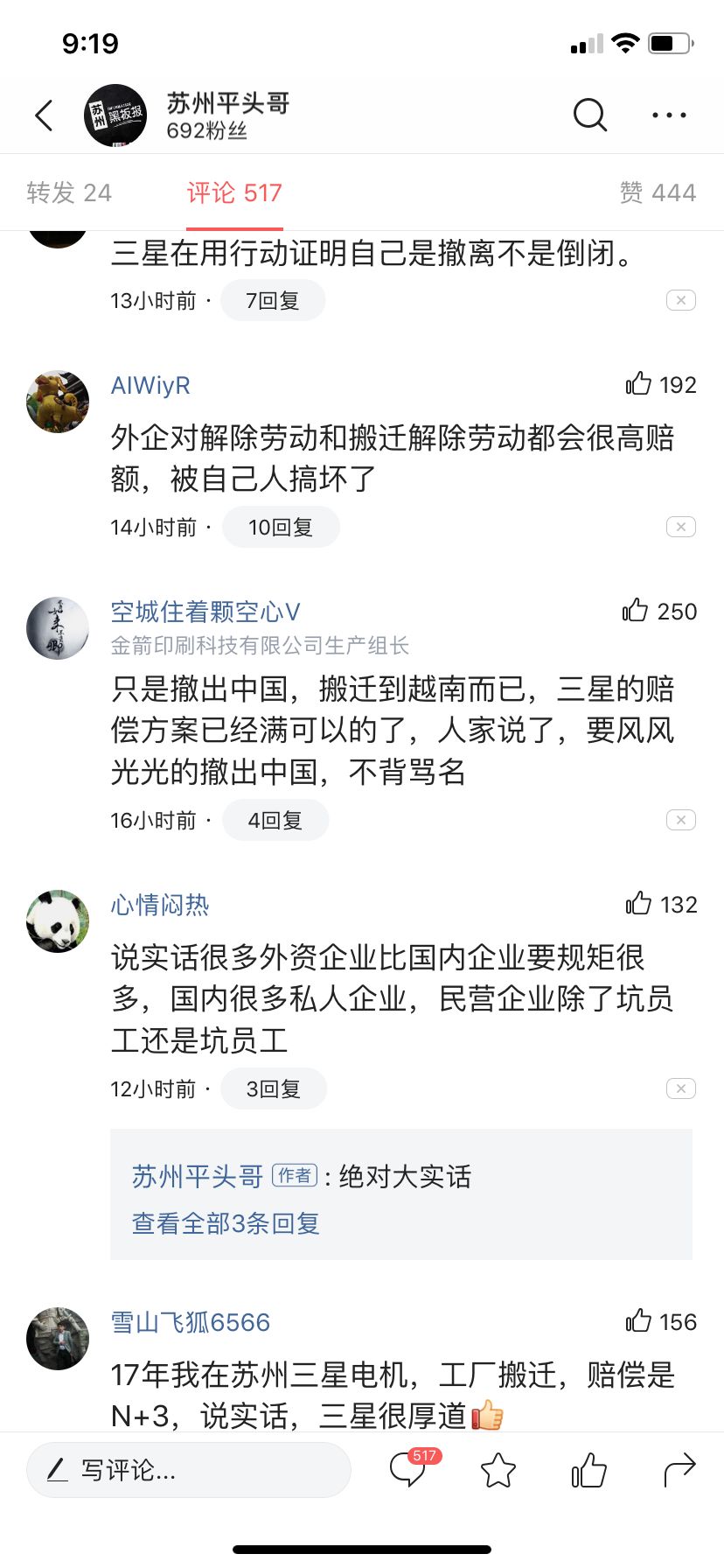The width and height of the screenshot is (724, 1568).
Task: Switch to the 赞 444 tab
Action: pyautogui.click(x=658, y=192)
